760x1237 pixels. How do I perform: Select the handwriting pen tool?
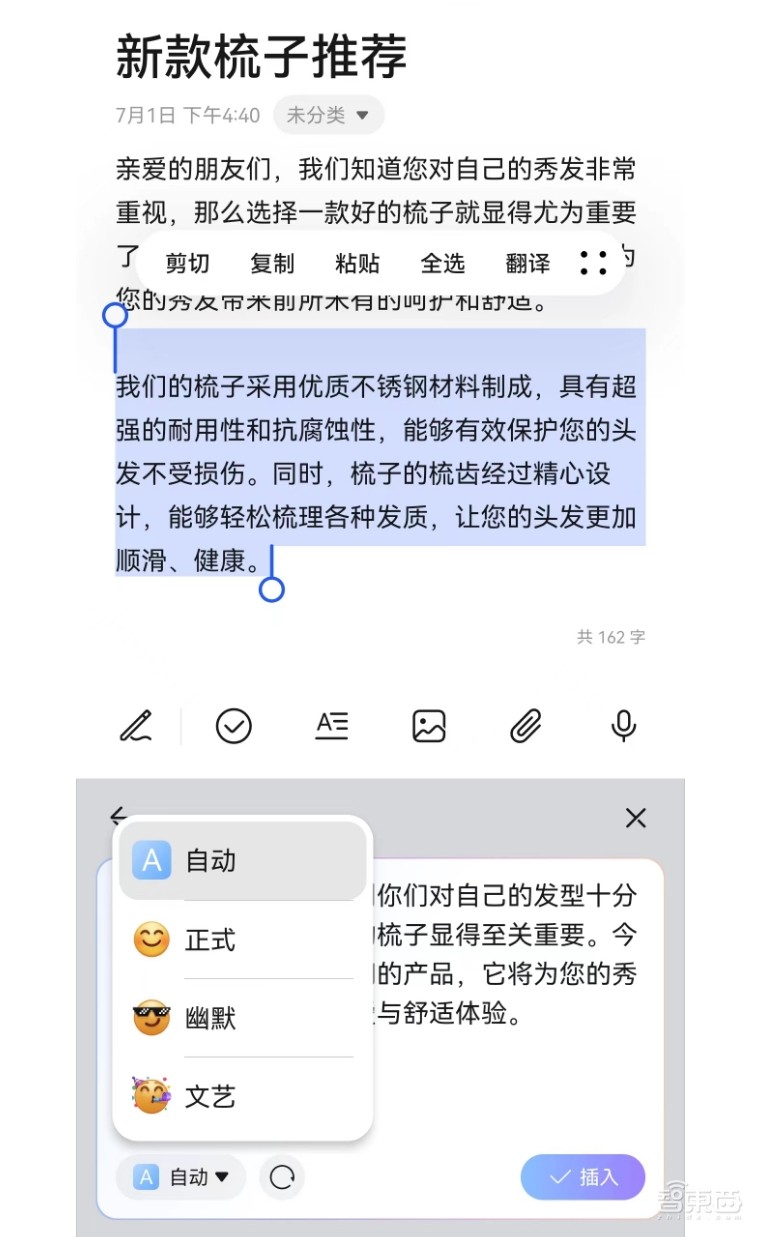[135, 726]
